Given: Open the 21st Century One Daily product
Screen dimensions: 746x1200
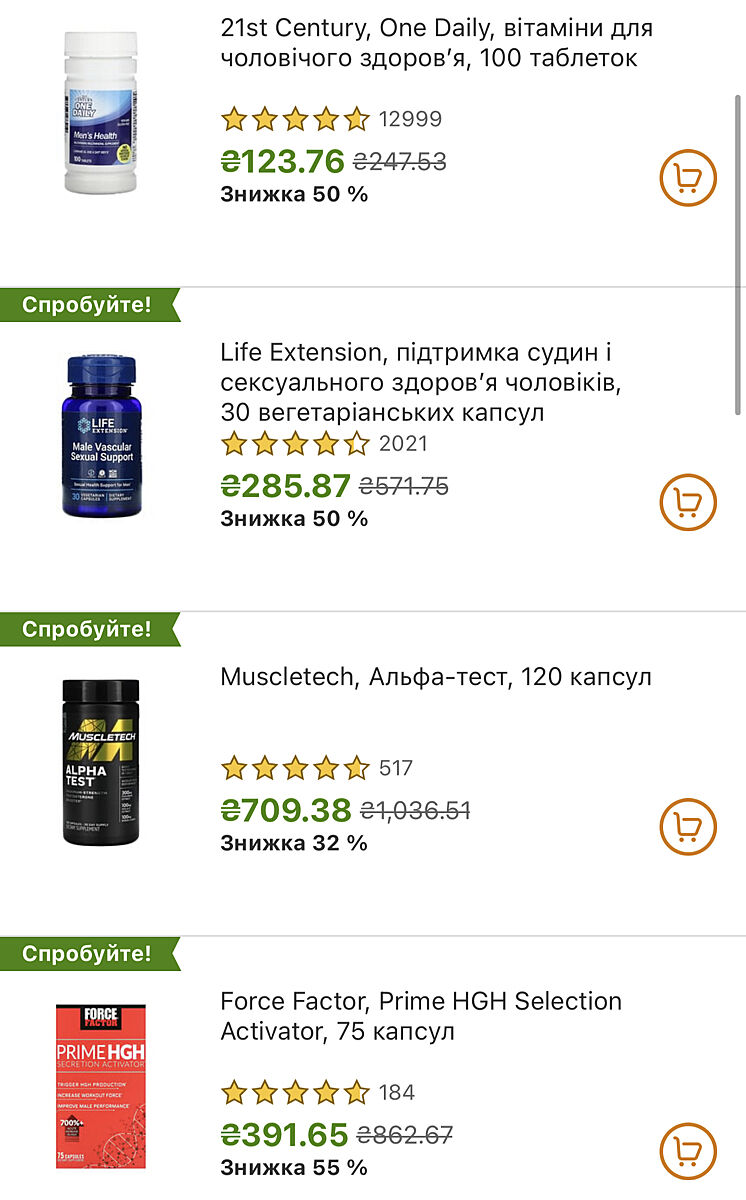Looking at the screenshot, I should click(x=428, y=44).
